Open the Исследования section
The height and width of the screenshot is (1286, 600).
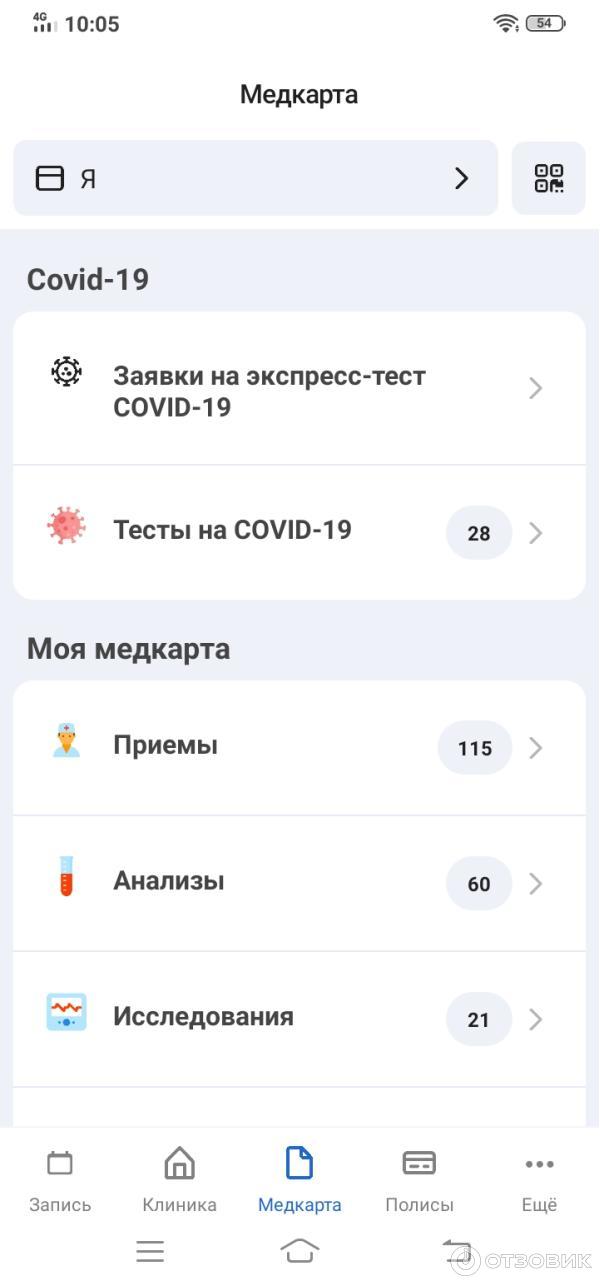(299, 1018)
